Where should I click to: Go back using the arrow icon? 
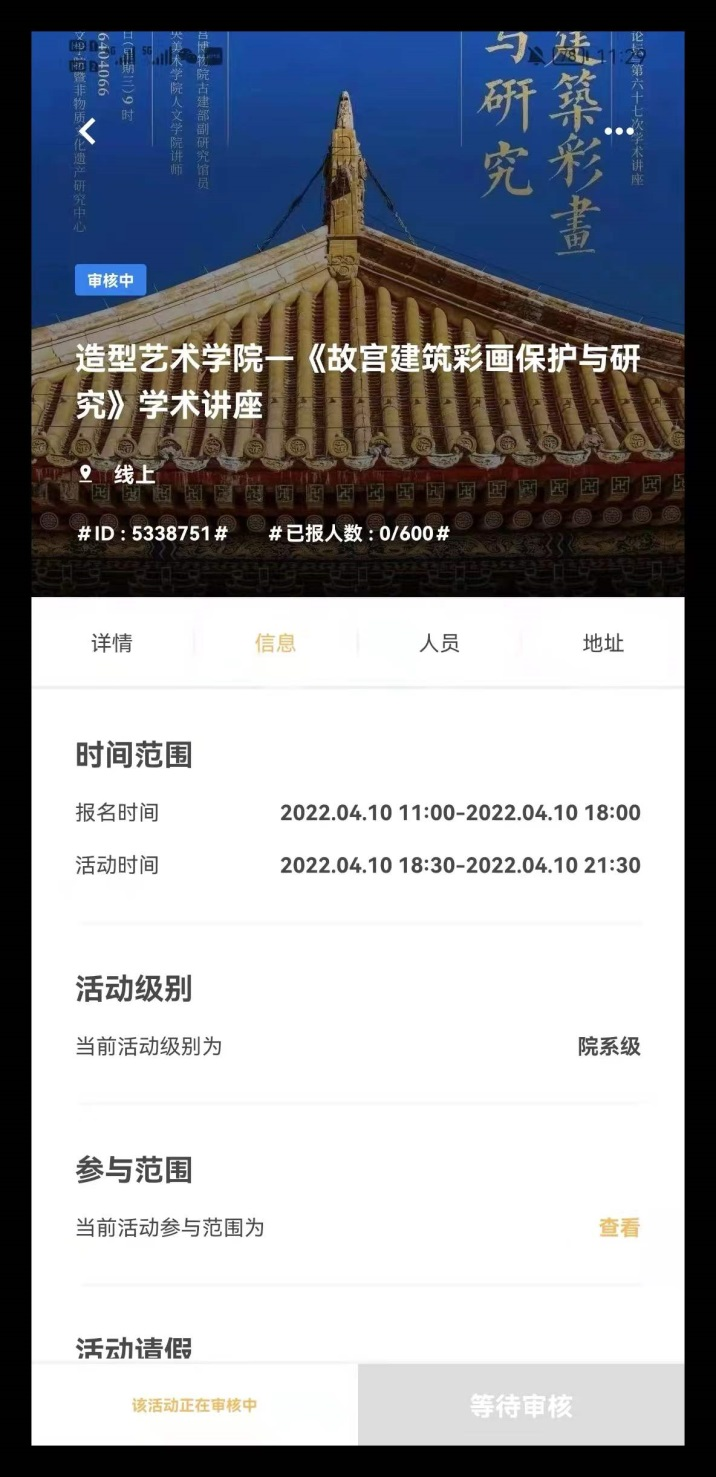[x=88, y=131]
